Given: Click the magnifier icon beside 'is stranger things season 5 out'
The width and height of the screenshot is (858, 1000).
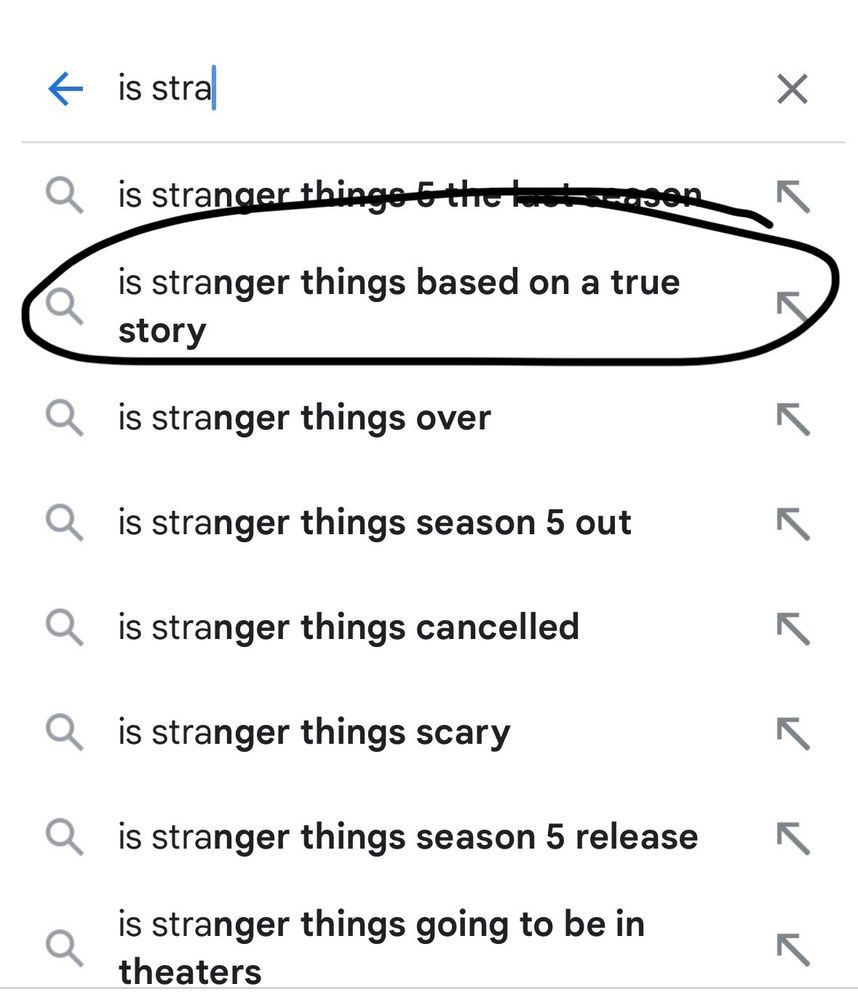Looking at the screenshot, I should click(x=65, y=522).
